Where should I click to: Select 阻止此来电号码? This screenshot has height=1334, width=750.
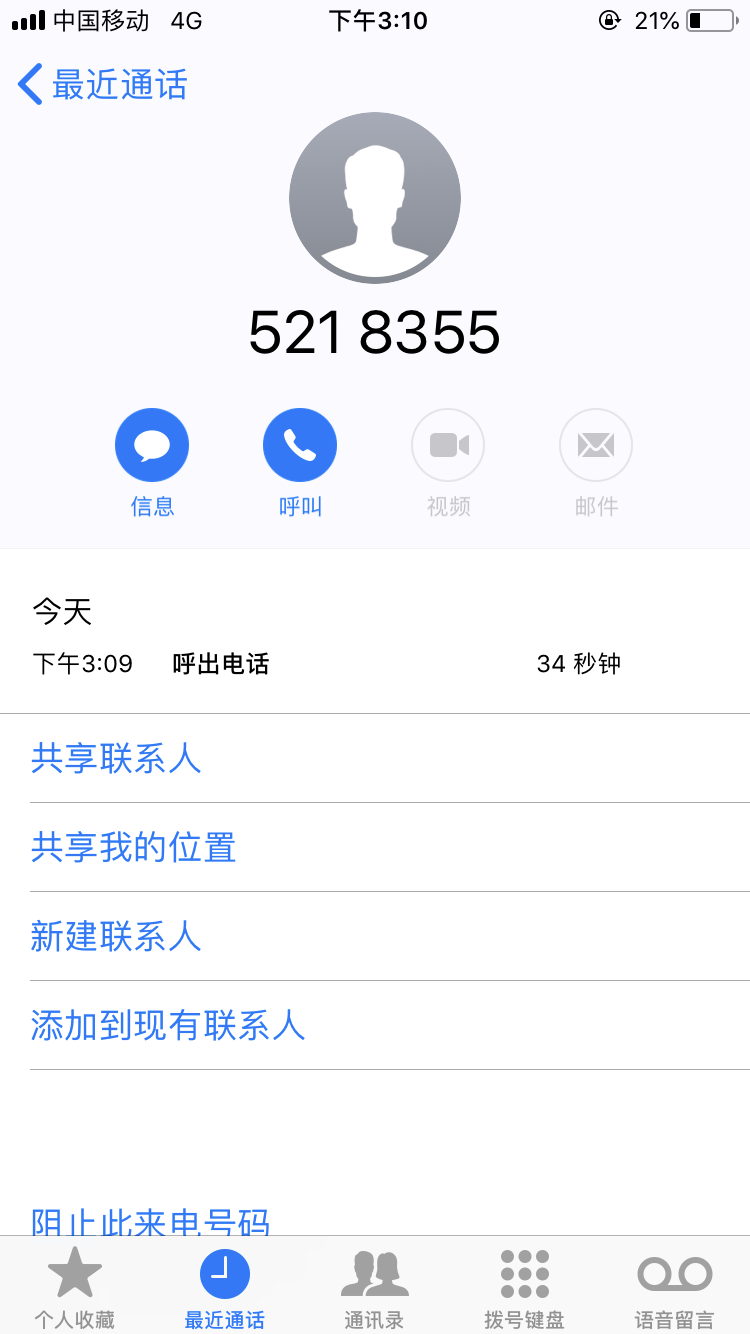pos(150,1221)
